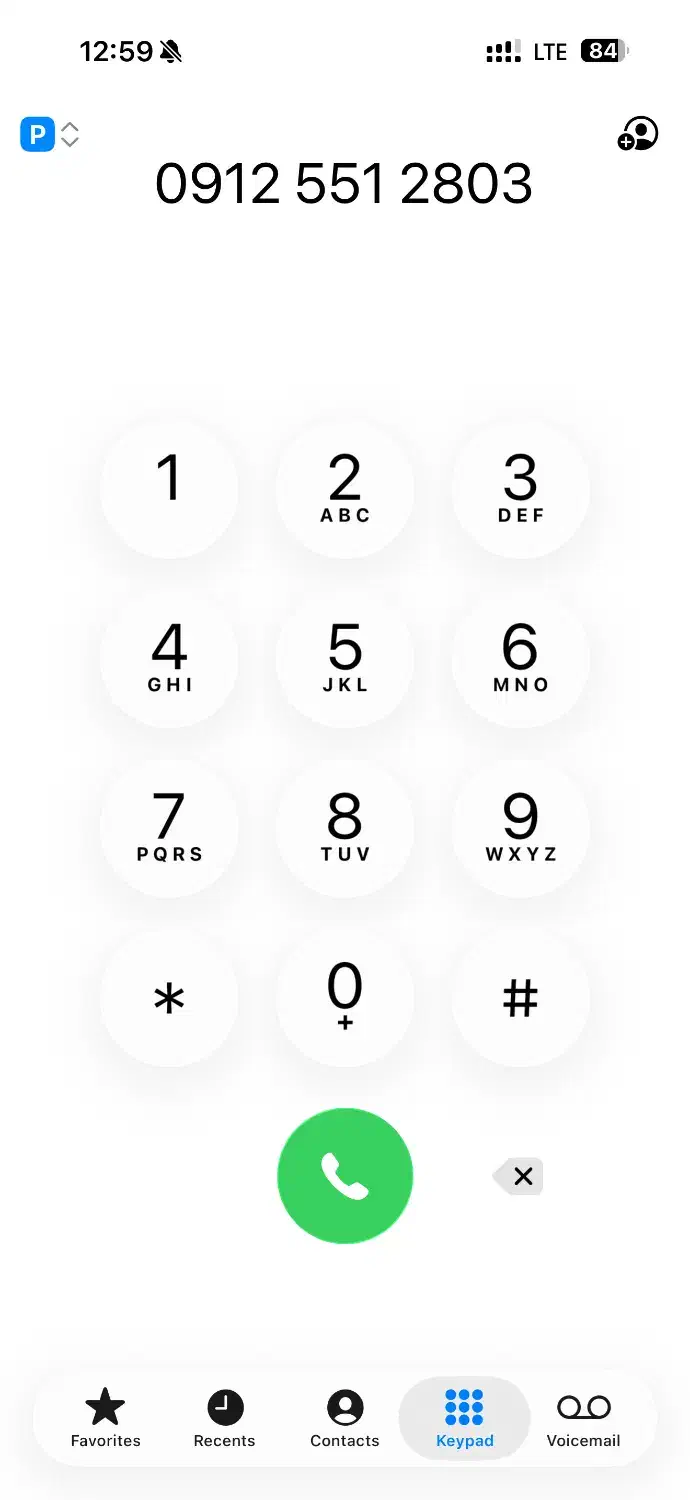Image resolution: width=690 pixels, height=1500 pixels.
Task: Go to the Contacts tab
Action: [x=345, y=1418]
